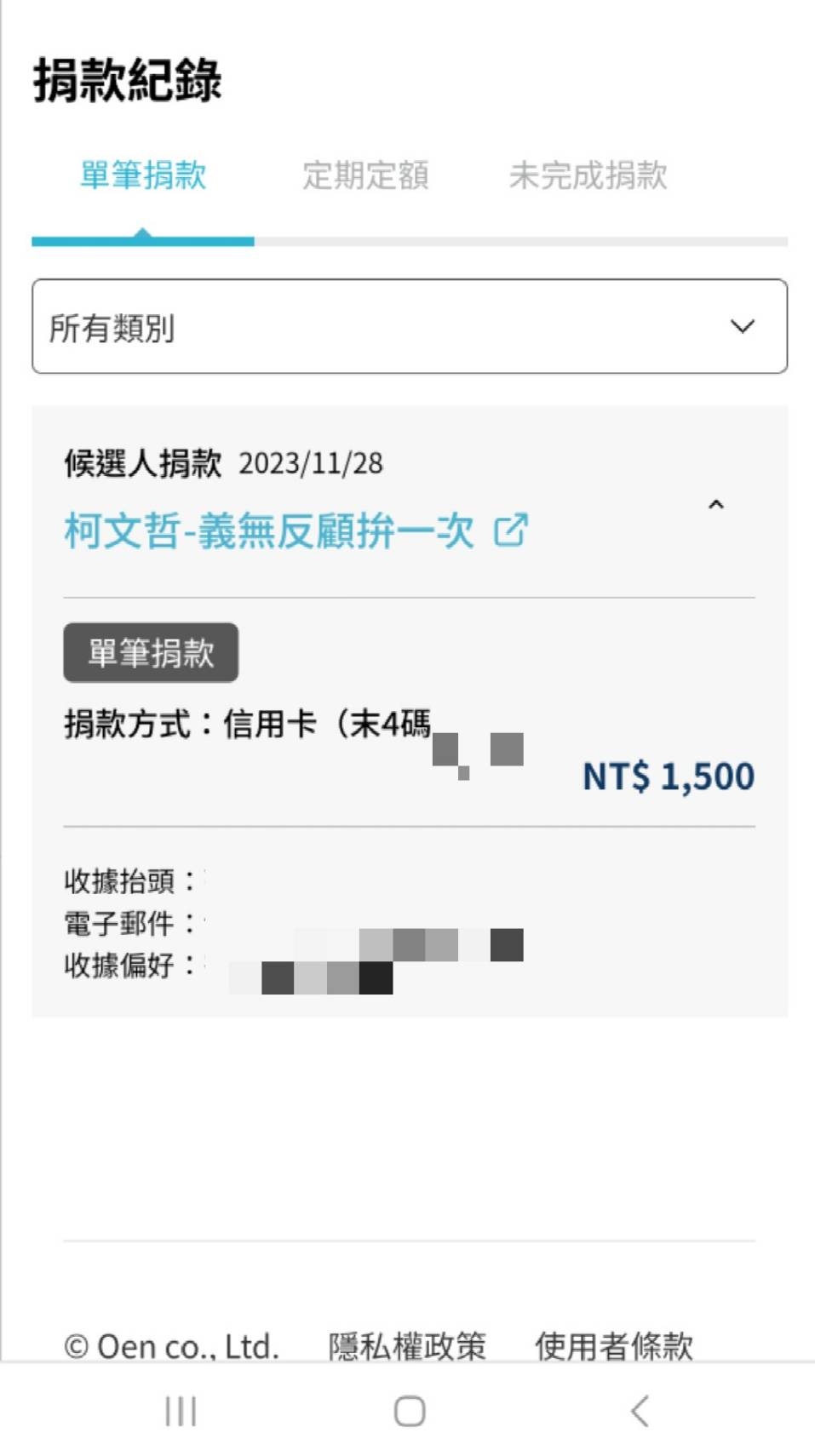Collapse the 2023/11/28 donation record details
Viewport: 815px width, 1456px height.
click(x=716, y=505)
